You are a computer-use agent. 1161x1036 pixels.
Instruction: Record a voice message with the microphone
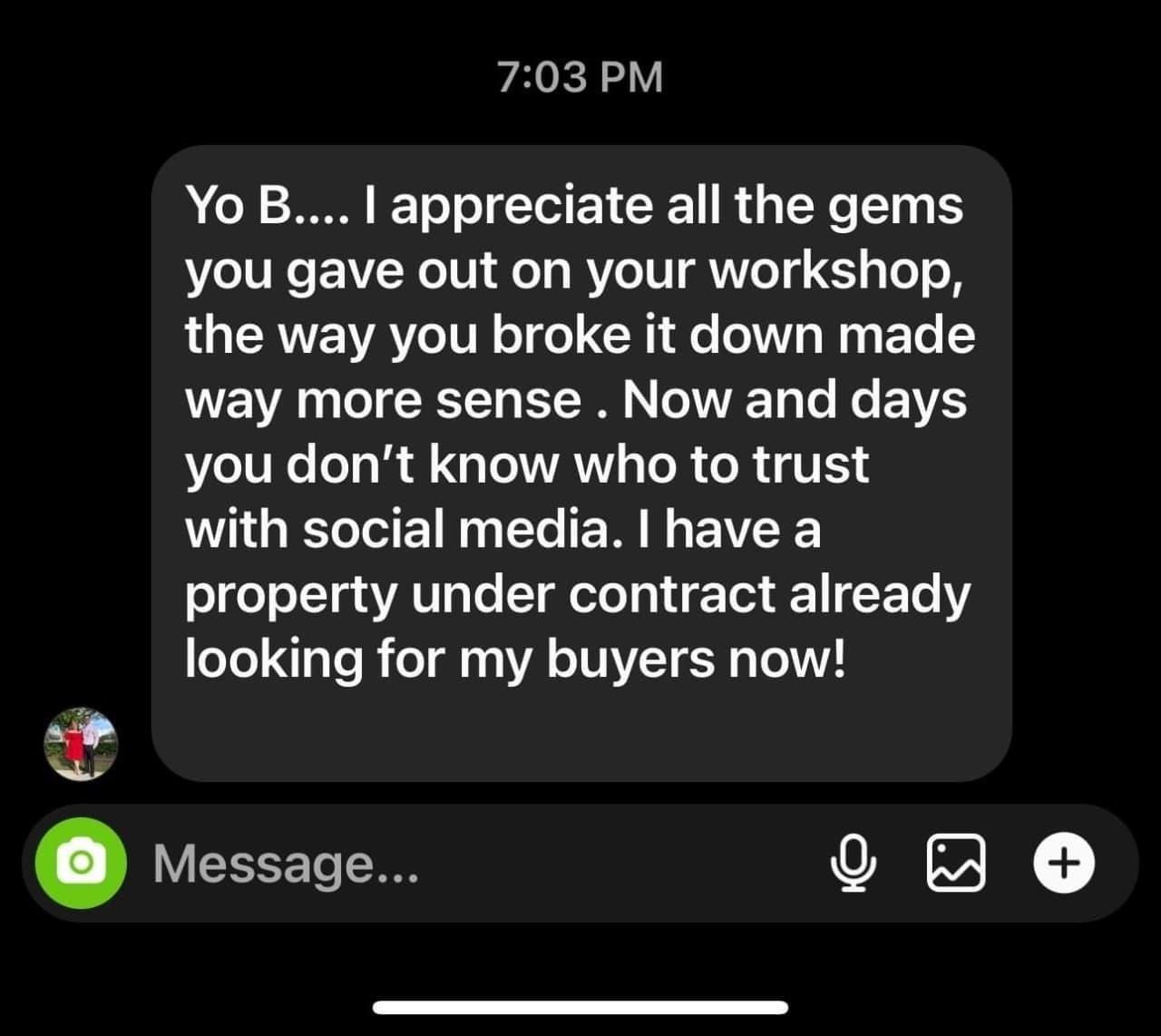tap(854, 863)
